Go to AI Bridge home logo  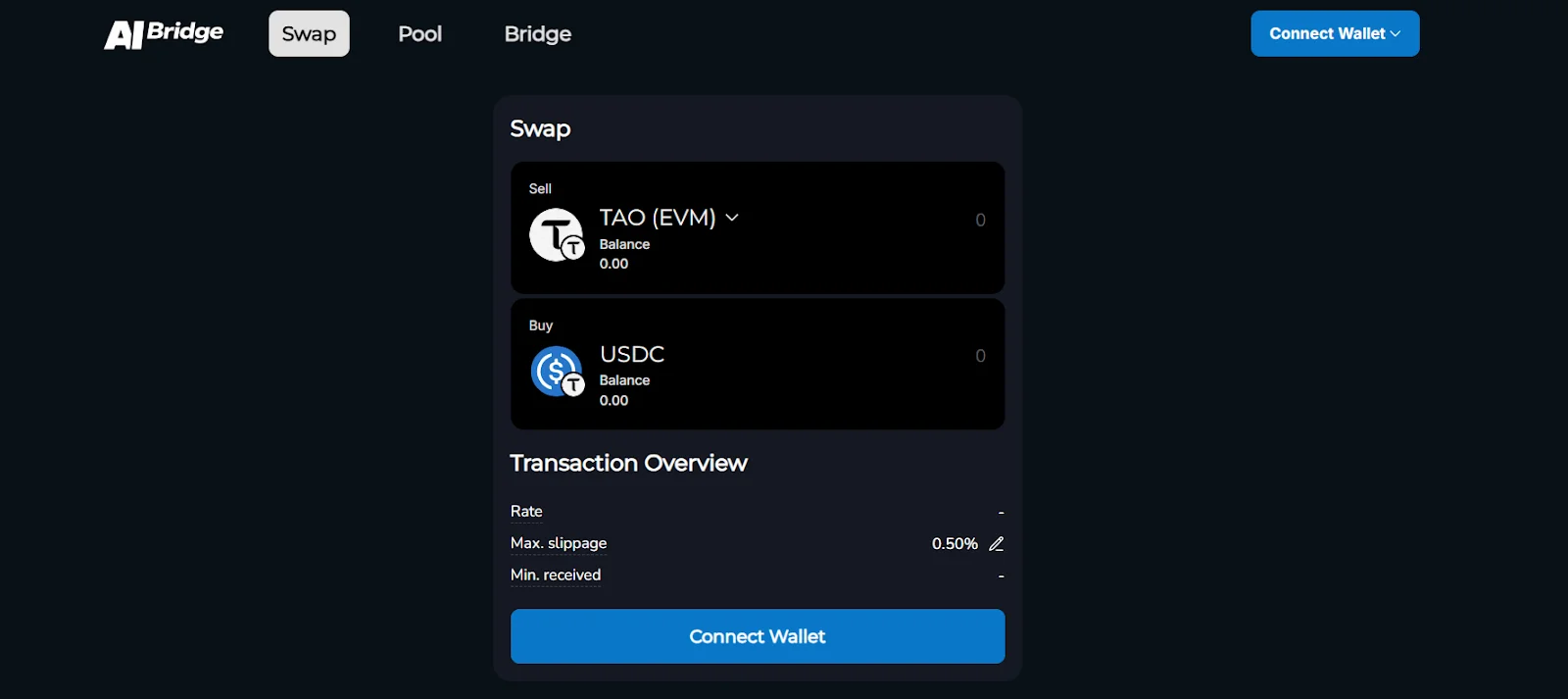[164, 34]
